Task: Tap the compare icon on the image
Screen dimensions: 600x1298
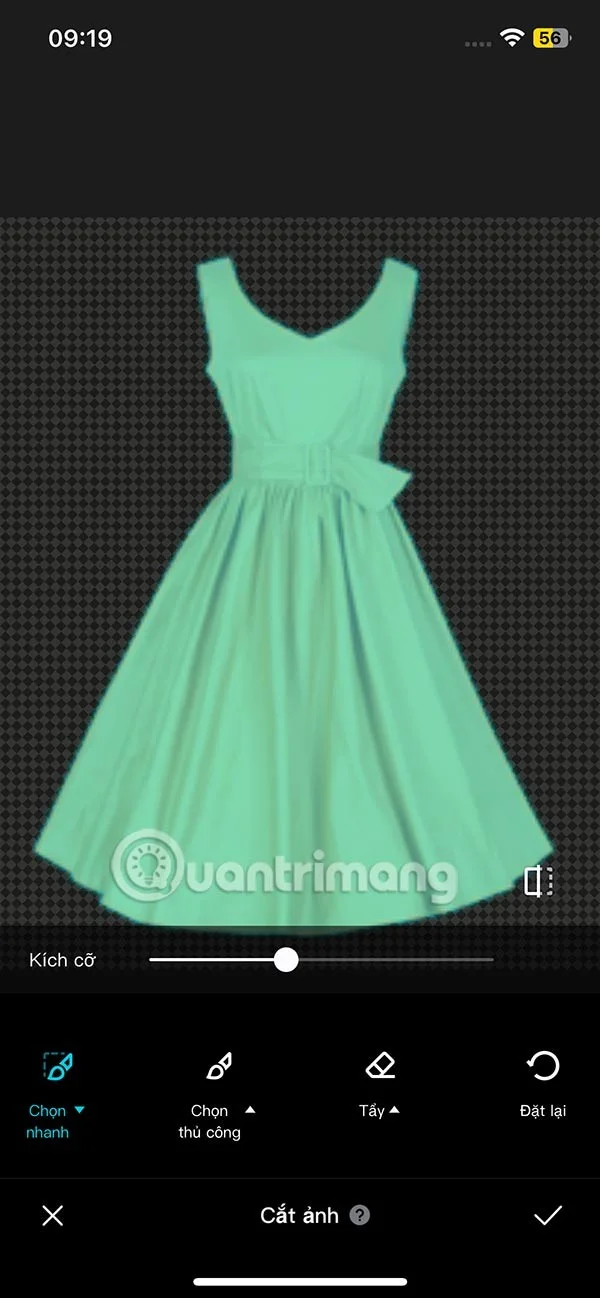Action: 538,881
